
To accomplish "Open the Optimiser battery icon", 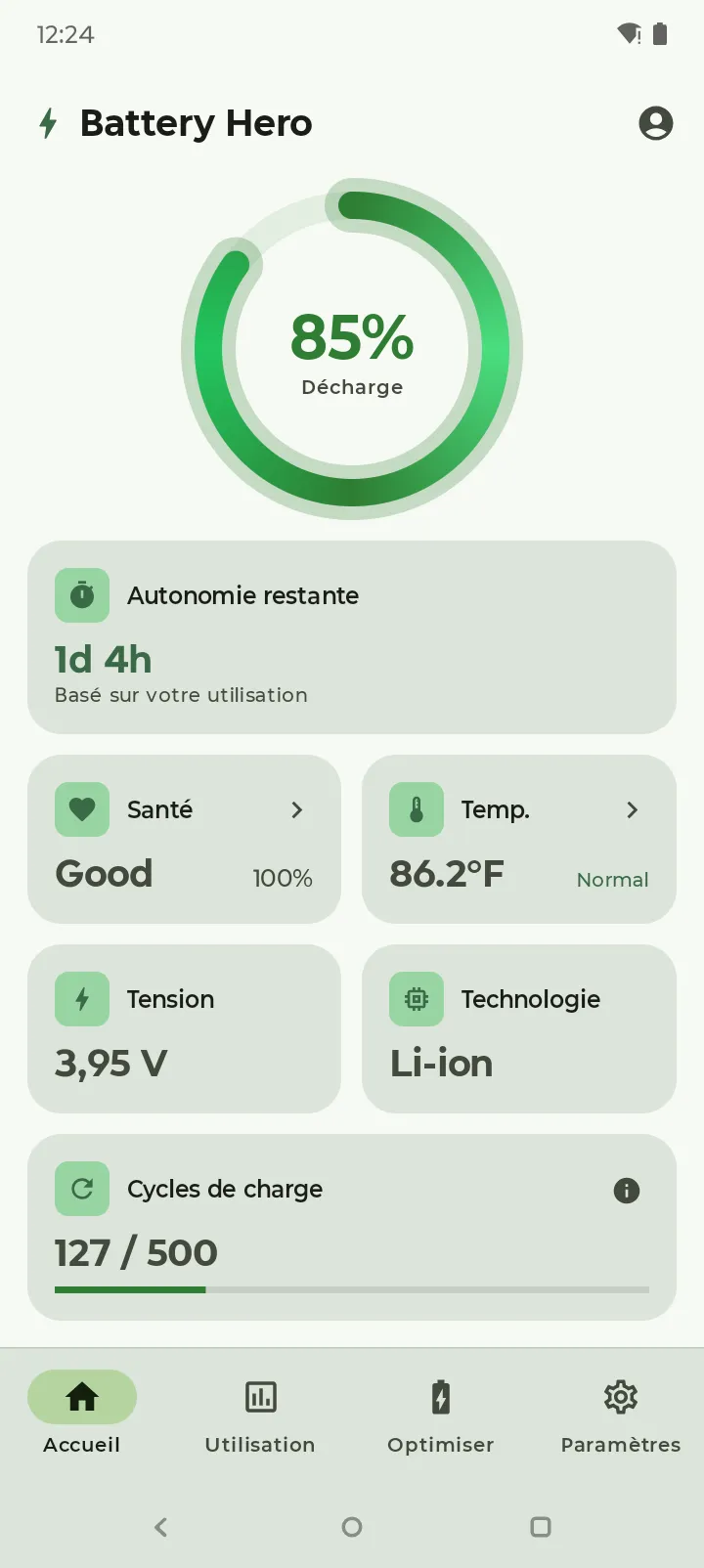I will pos(440,1397).
